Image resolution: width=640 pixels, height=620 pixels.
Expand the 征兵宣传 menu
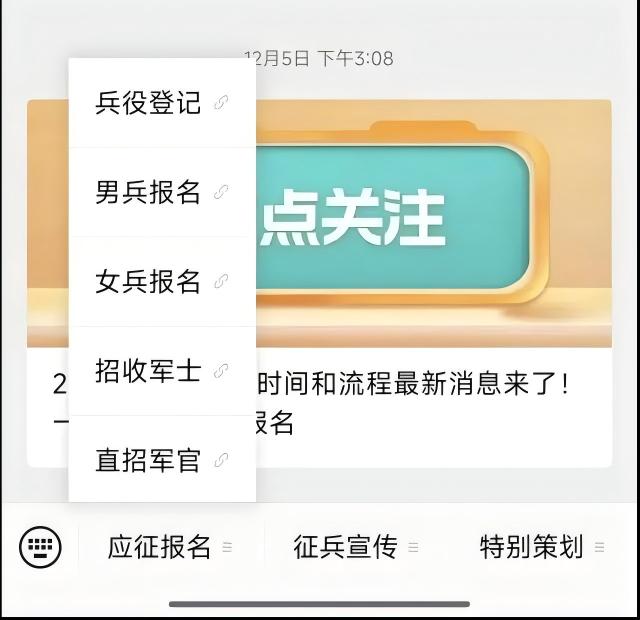(x=354, y=547)
